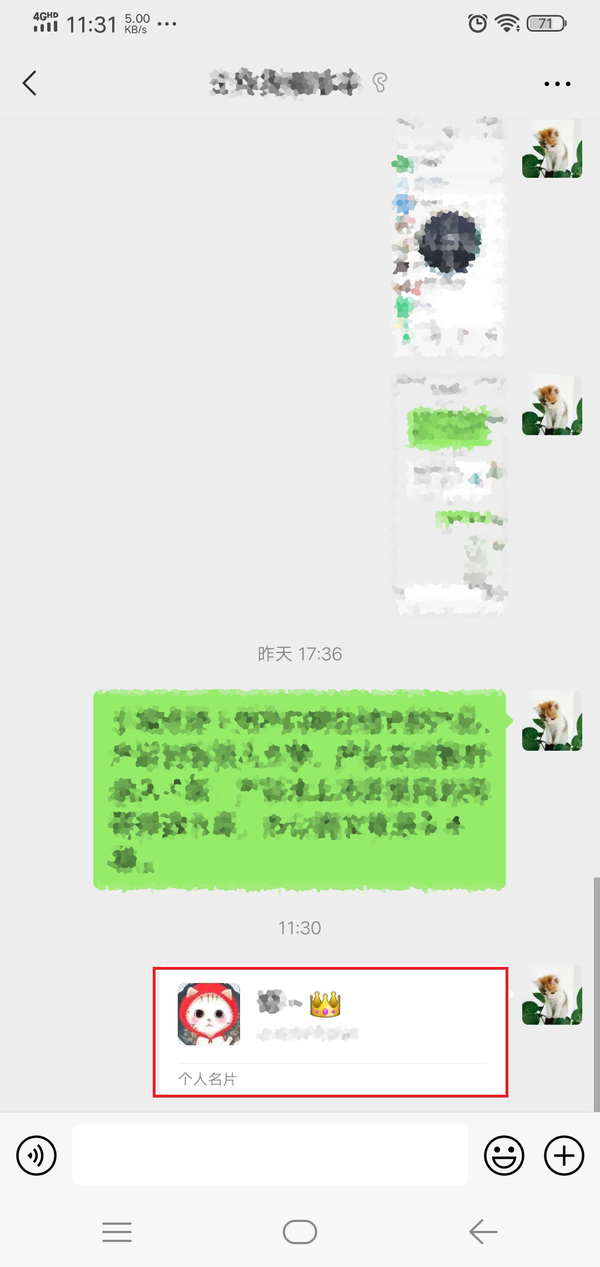
Task: Open the shared 个人名片 contact card
Action: click(330, 1031)
